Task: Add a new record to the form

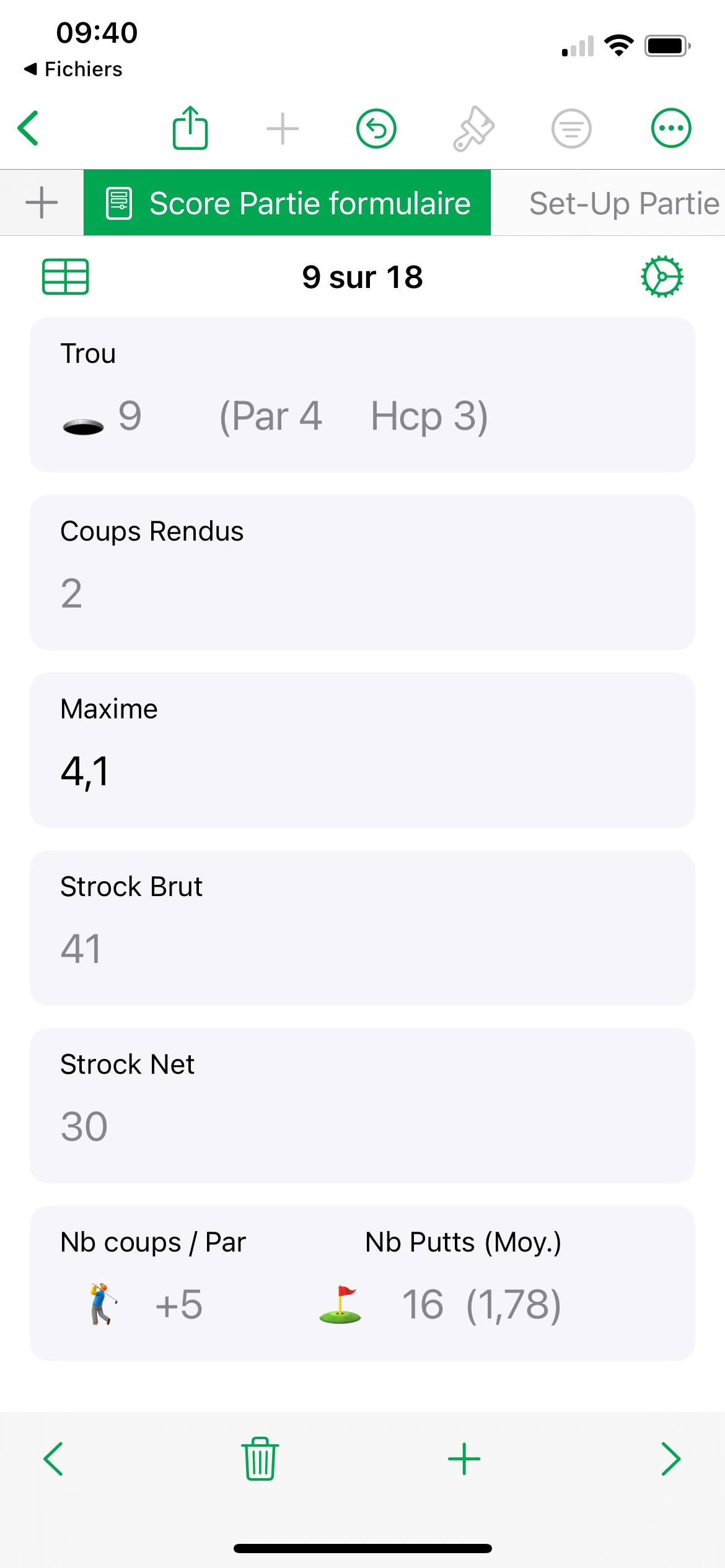Action: [x=464, y=1459]
